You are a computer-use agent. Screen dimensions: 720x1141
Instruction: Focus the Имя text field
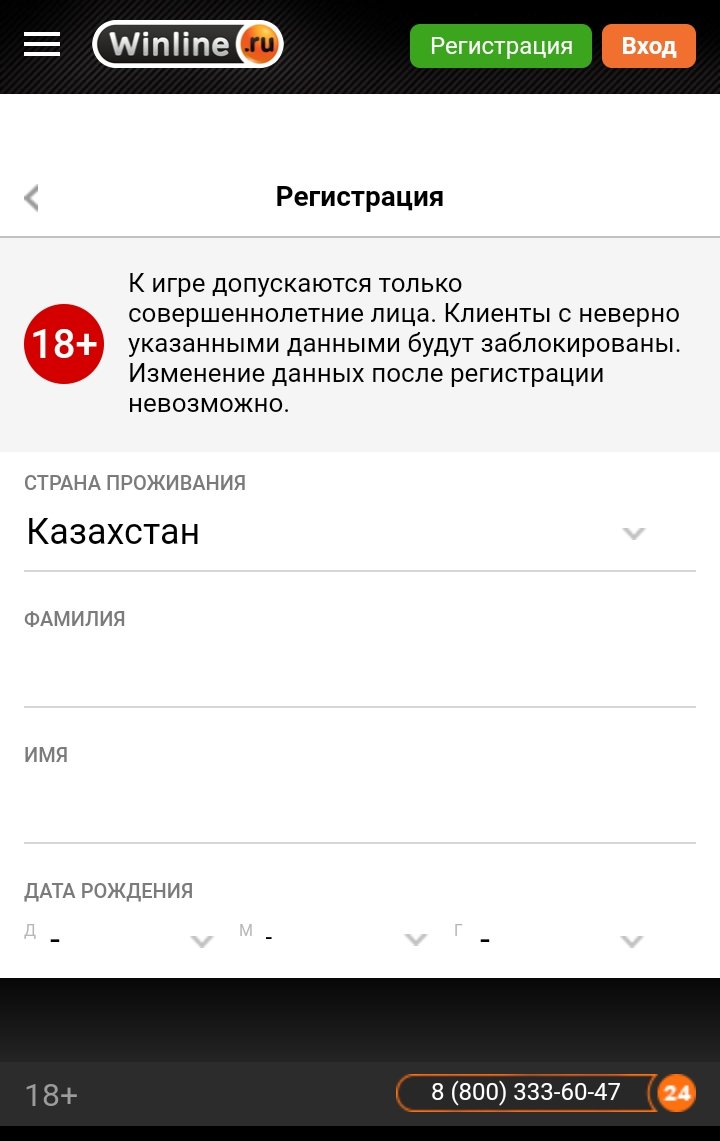point(360,806)
